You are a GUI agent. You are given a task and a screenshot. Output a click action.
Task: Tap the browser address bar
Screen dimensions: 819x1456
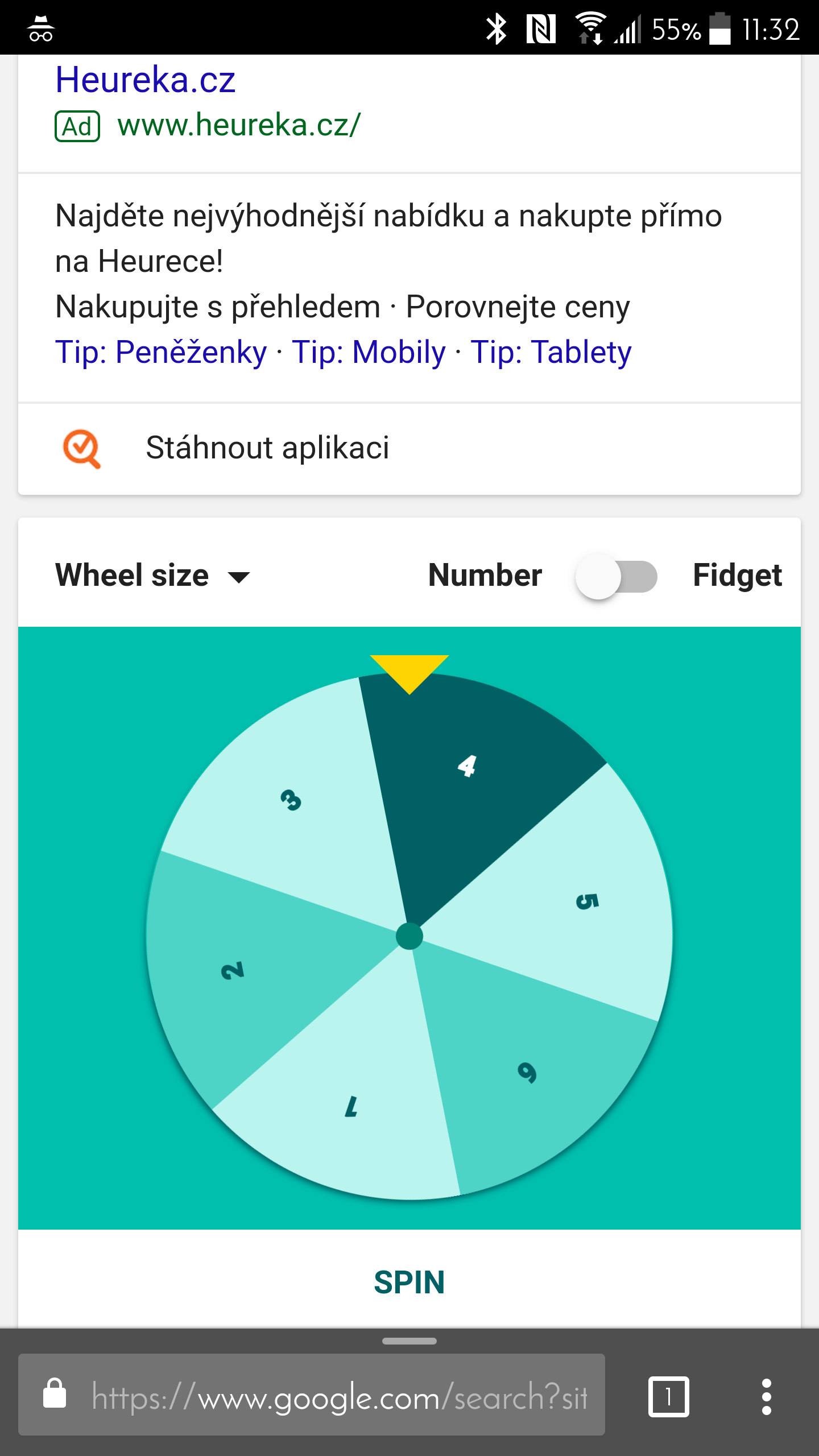click(312, 1395)
